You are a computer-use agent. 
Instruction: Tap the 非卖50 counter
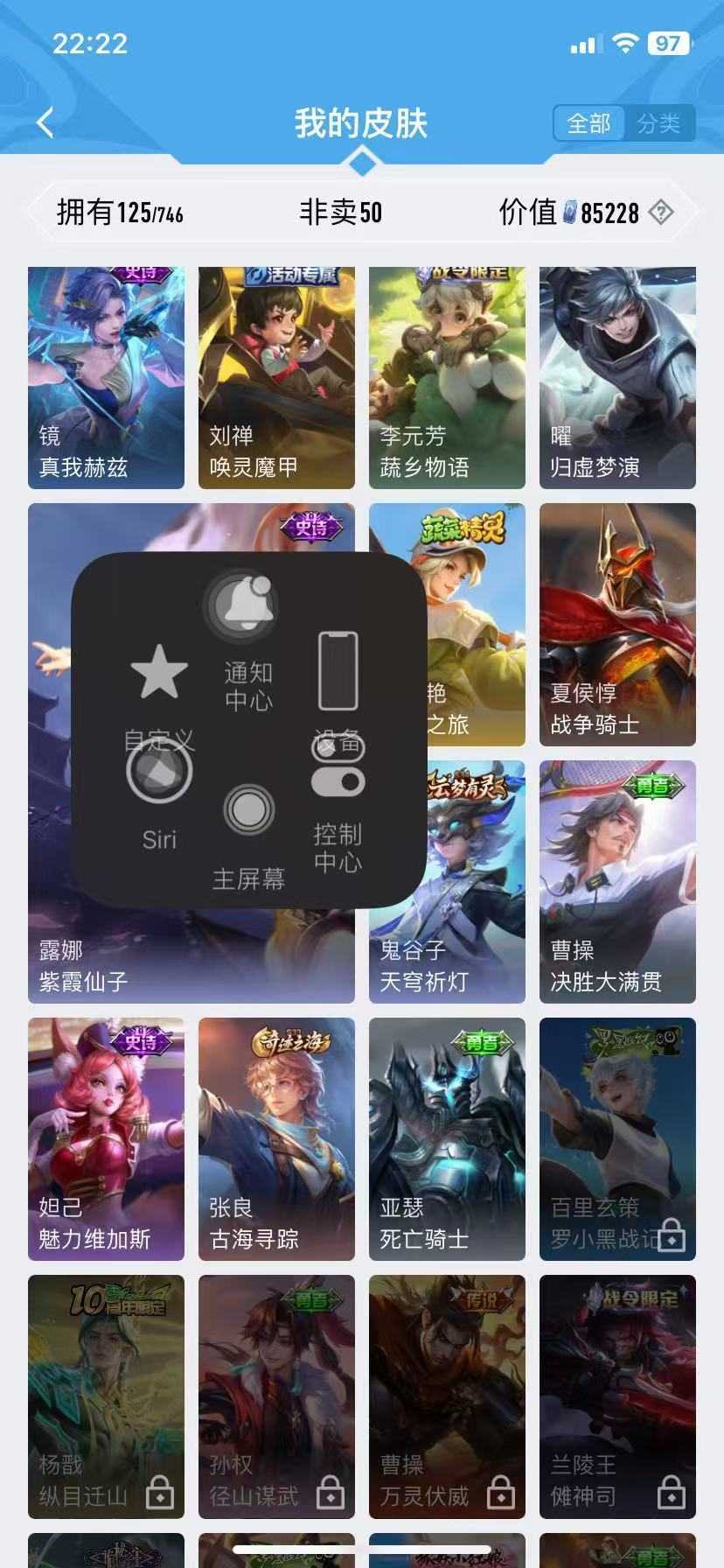(x=339, y=211)
